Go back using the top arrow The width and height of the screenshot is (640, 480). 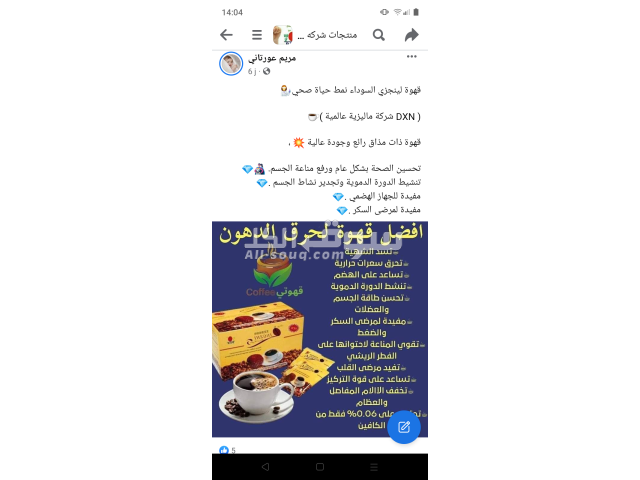[226, 35]
